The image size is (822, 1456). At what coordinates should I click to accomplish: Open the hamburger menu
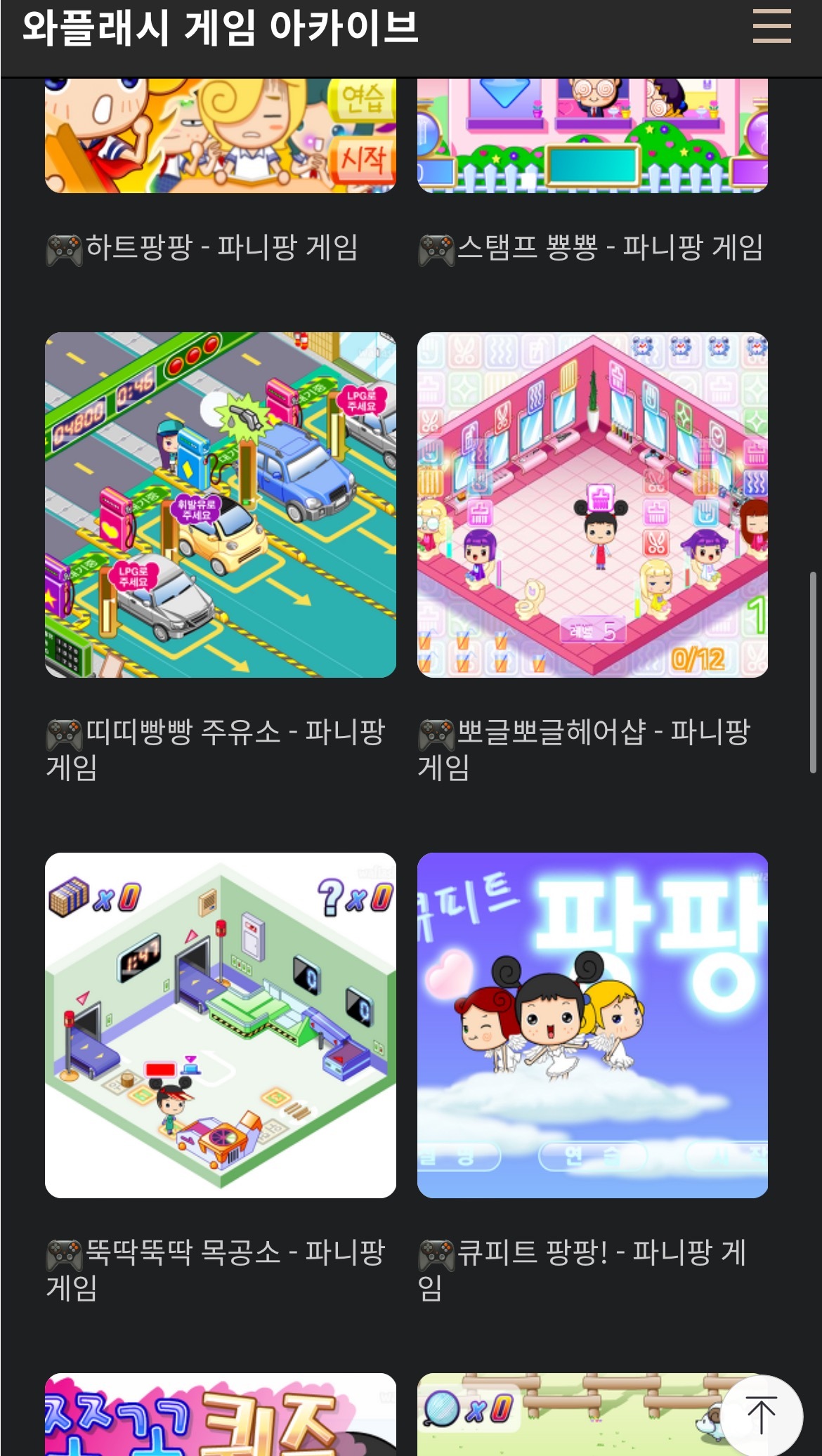click(771, 27)
